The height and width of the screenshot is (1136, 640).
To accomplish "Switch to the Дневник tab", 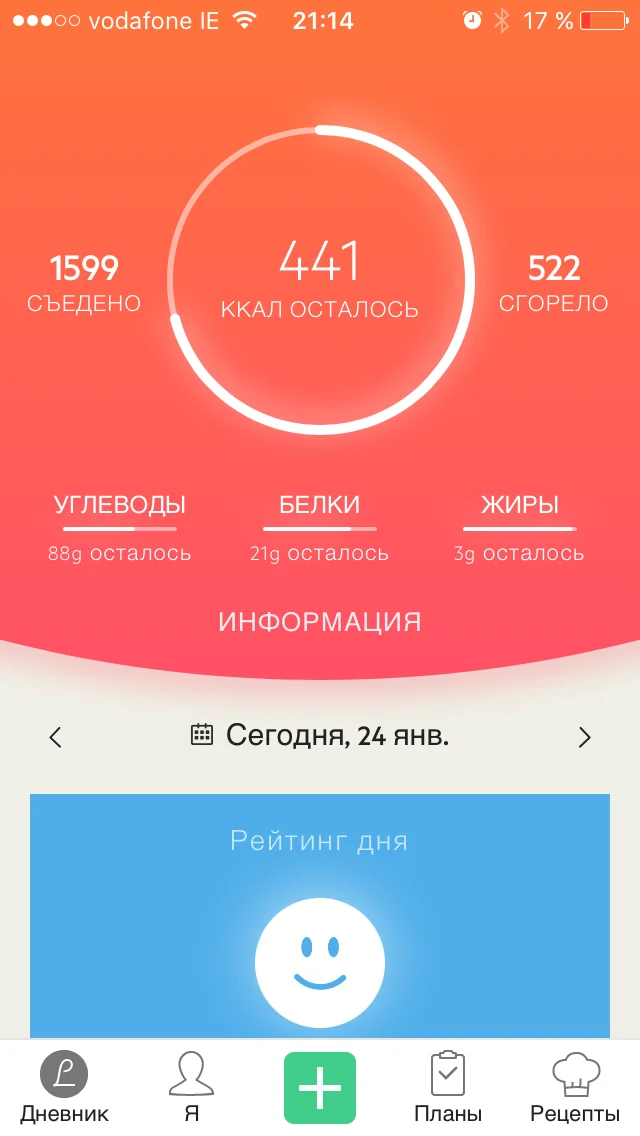I will (x=64, y=1088).
